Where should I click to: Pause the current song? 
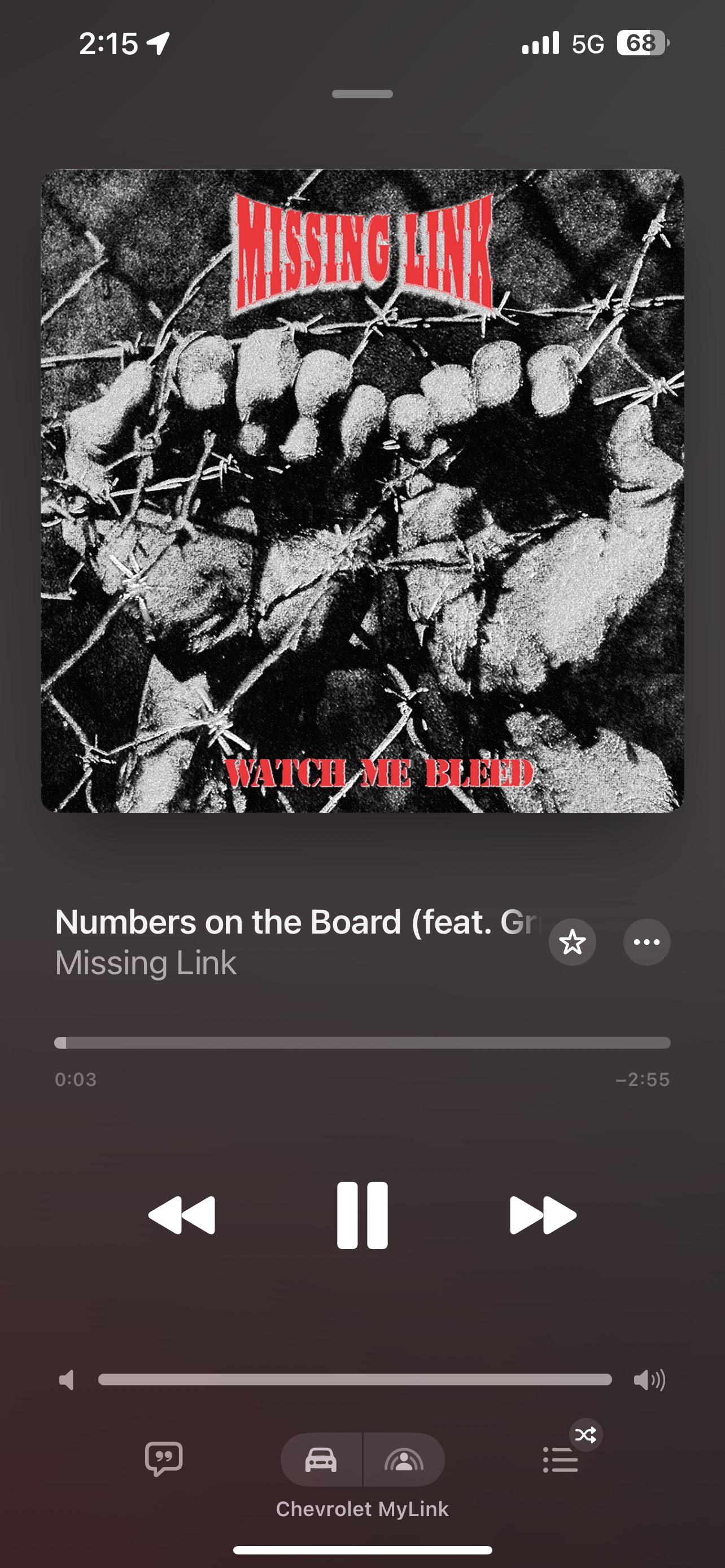(x=362, y=1216)
